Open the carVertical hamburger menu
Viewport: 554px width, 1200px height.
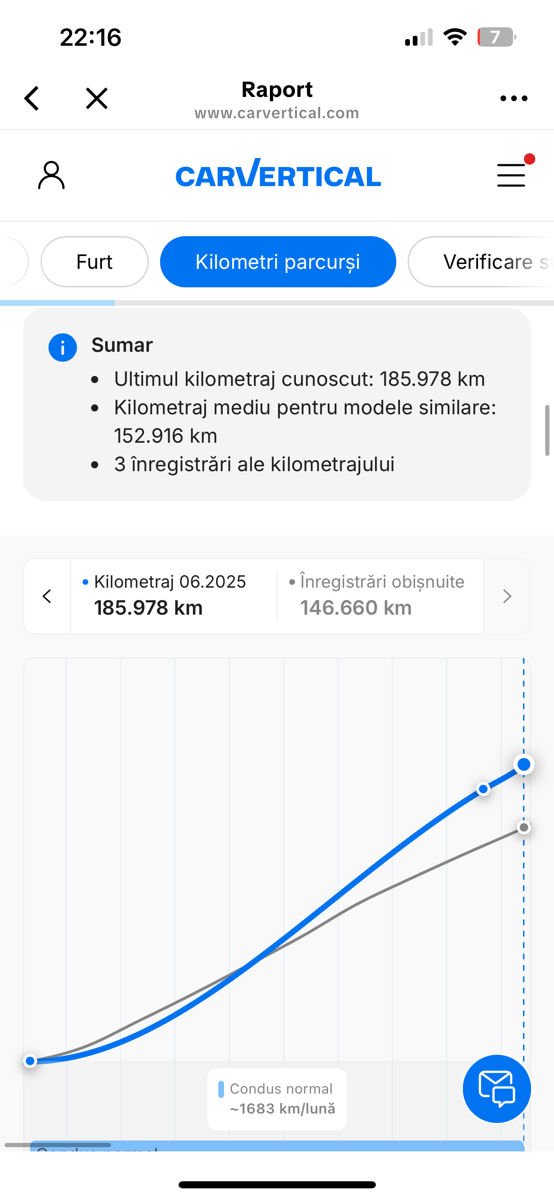[512, 175]
